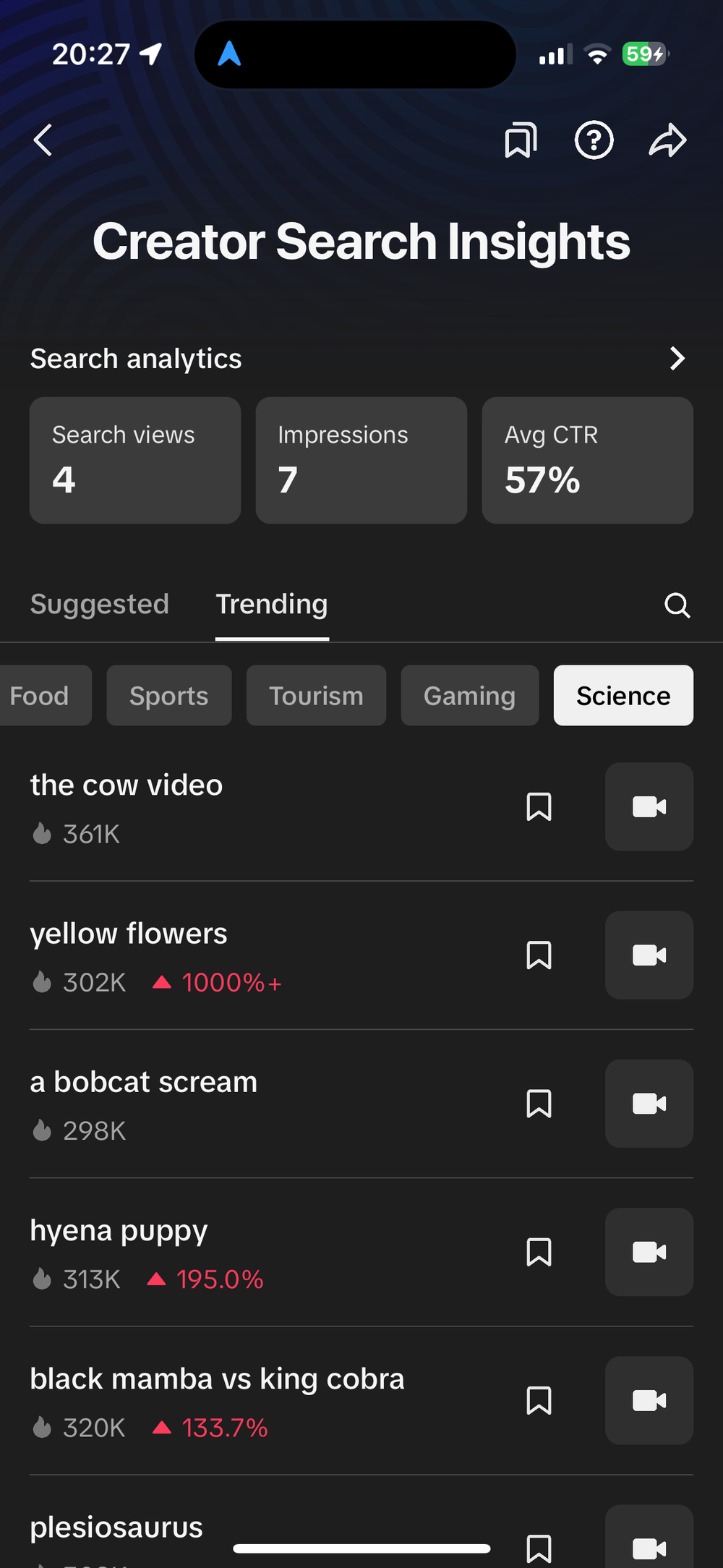
Task: Click the camera icon next to 'yellow flowers'
Action: tap(649, 955)
